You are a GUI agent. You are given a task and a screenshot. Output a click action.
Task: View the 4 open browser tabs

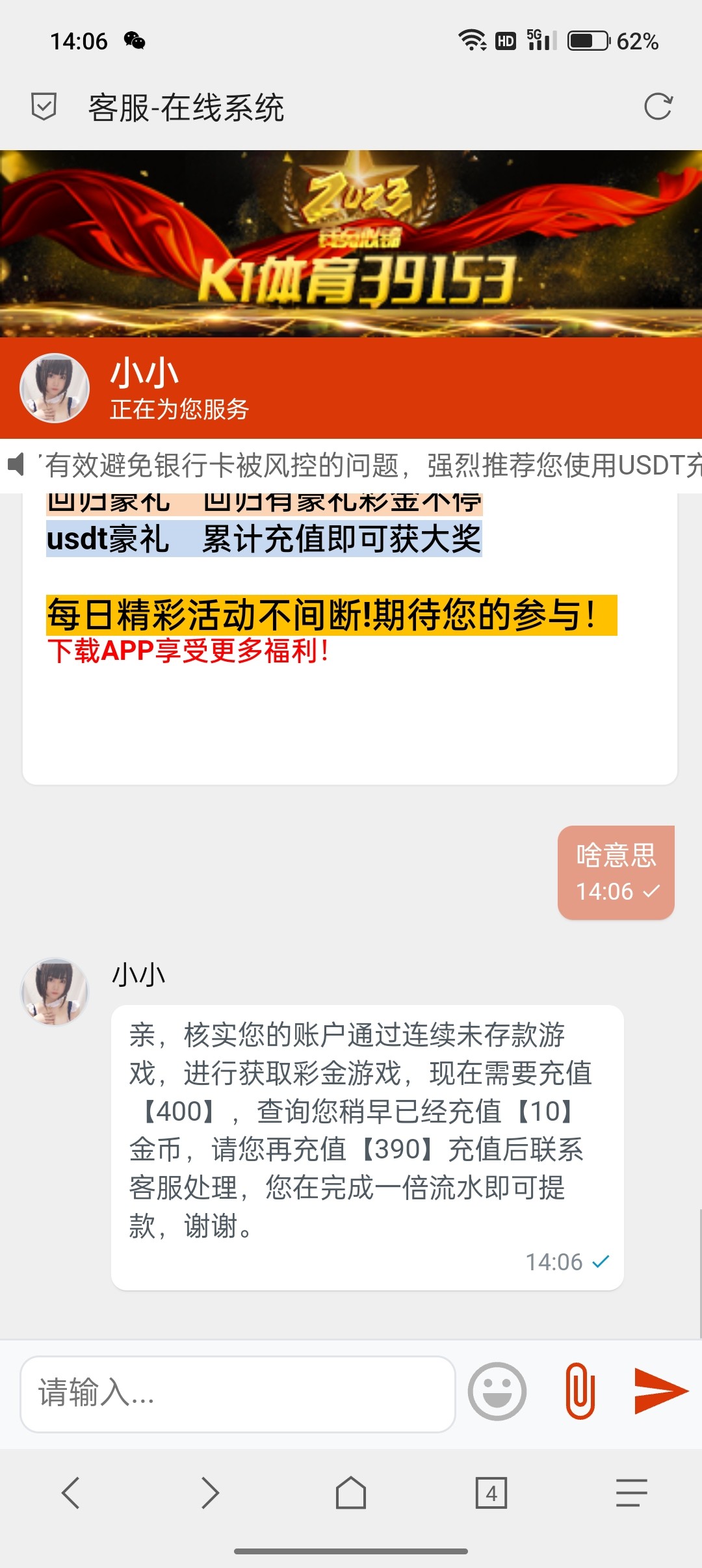point(491,1492)
